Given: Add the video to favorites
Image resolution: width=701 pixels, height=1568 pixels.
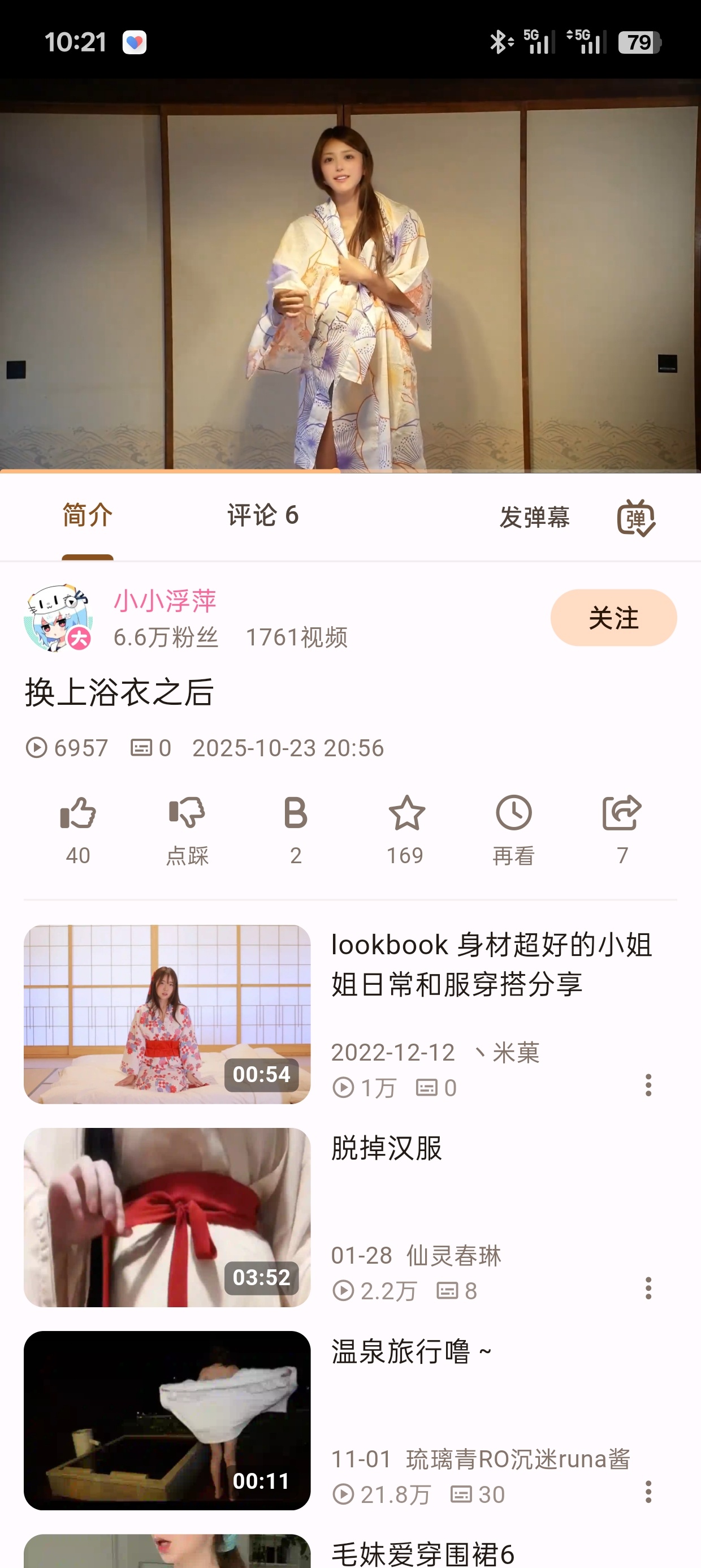Looking at the screenshot, I should (x=405, y=829).
